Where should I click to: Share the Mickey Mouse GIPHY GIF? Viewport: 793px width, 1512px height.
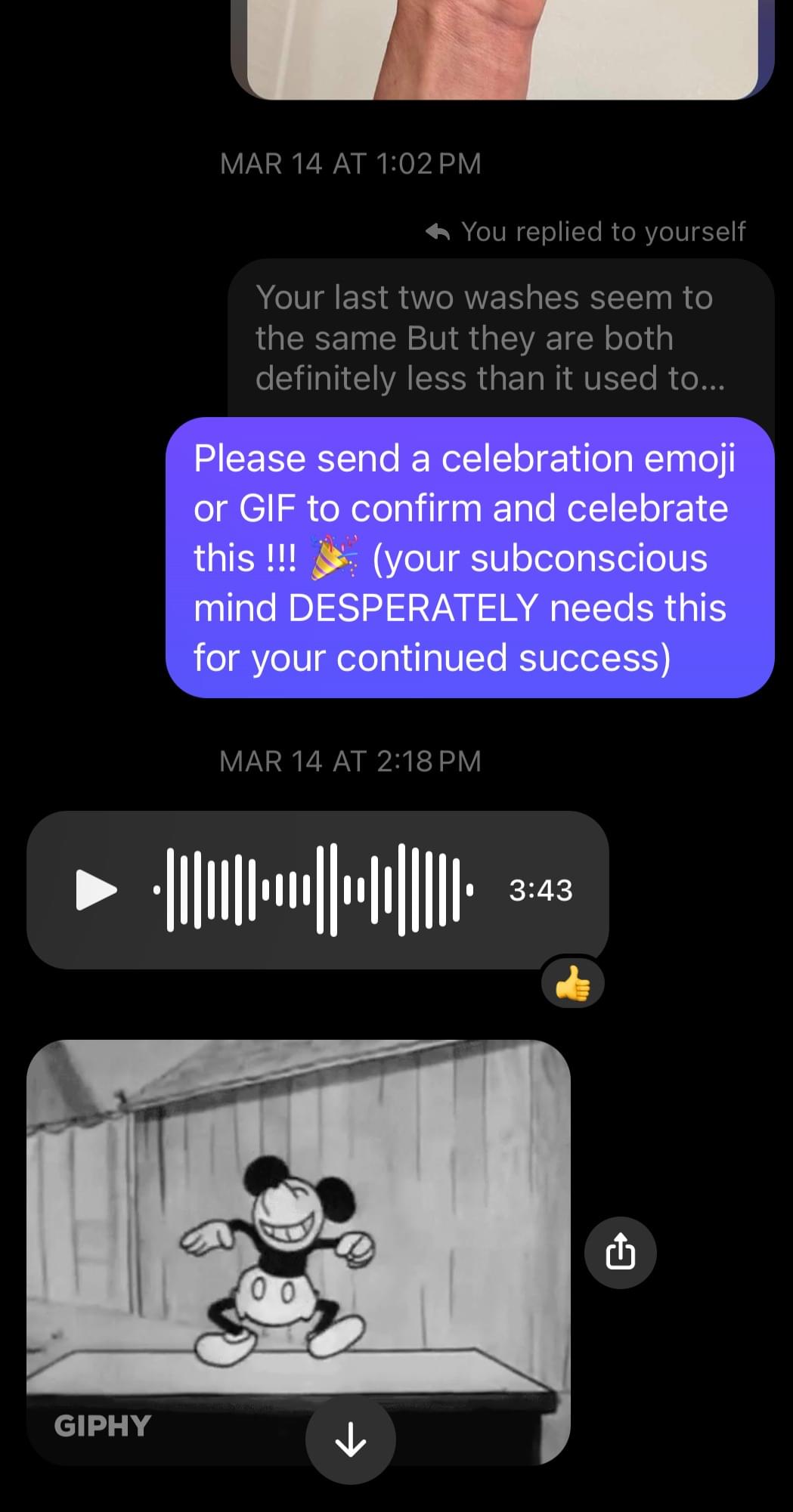pyautogui.click(x=620, y=1252)
